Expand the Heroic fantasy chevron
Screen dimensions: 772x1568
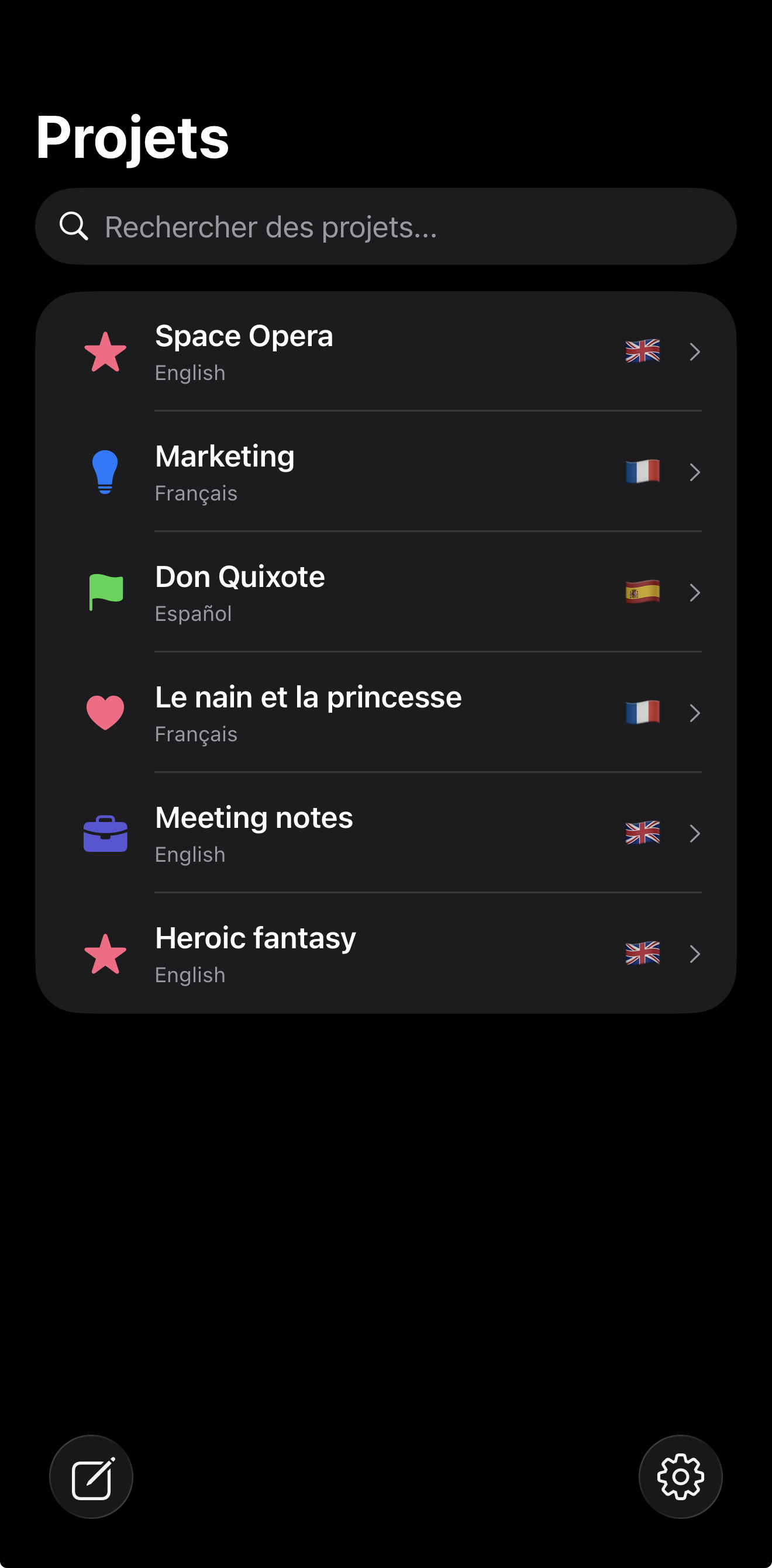[695, 955]
